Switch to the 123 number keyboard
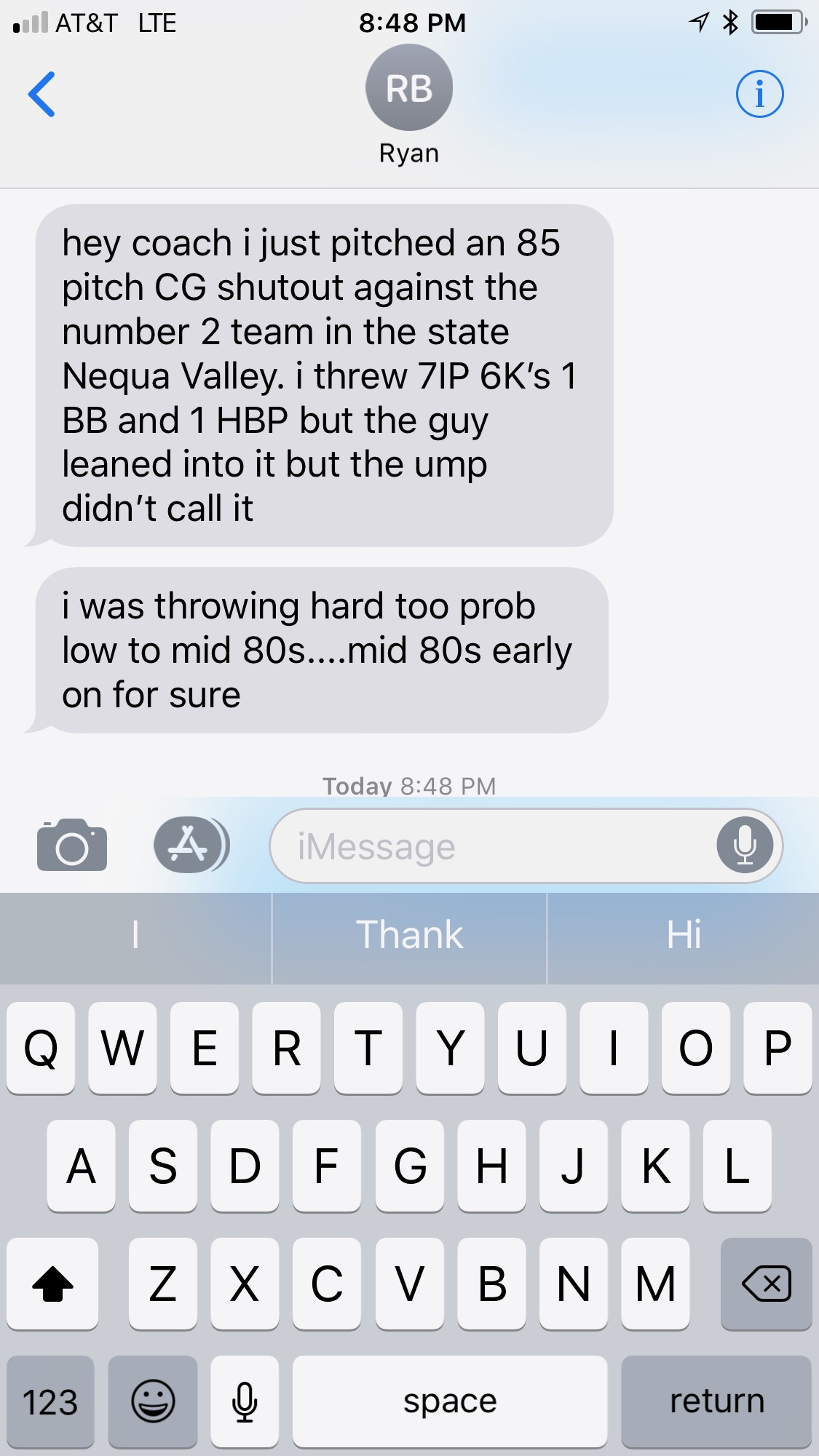 pos(50,1401)
